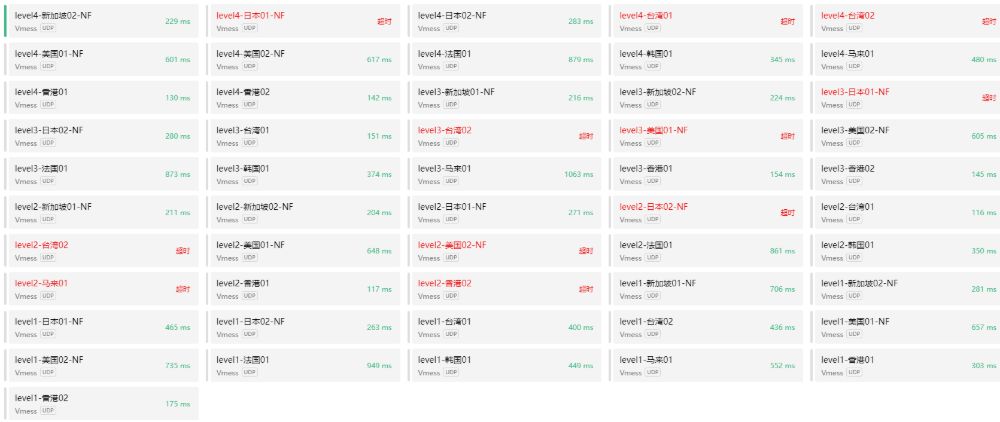1000x422 pixels.
Task: Tap the level3-台湾01 node
Action: click(x=304, y=136)
